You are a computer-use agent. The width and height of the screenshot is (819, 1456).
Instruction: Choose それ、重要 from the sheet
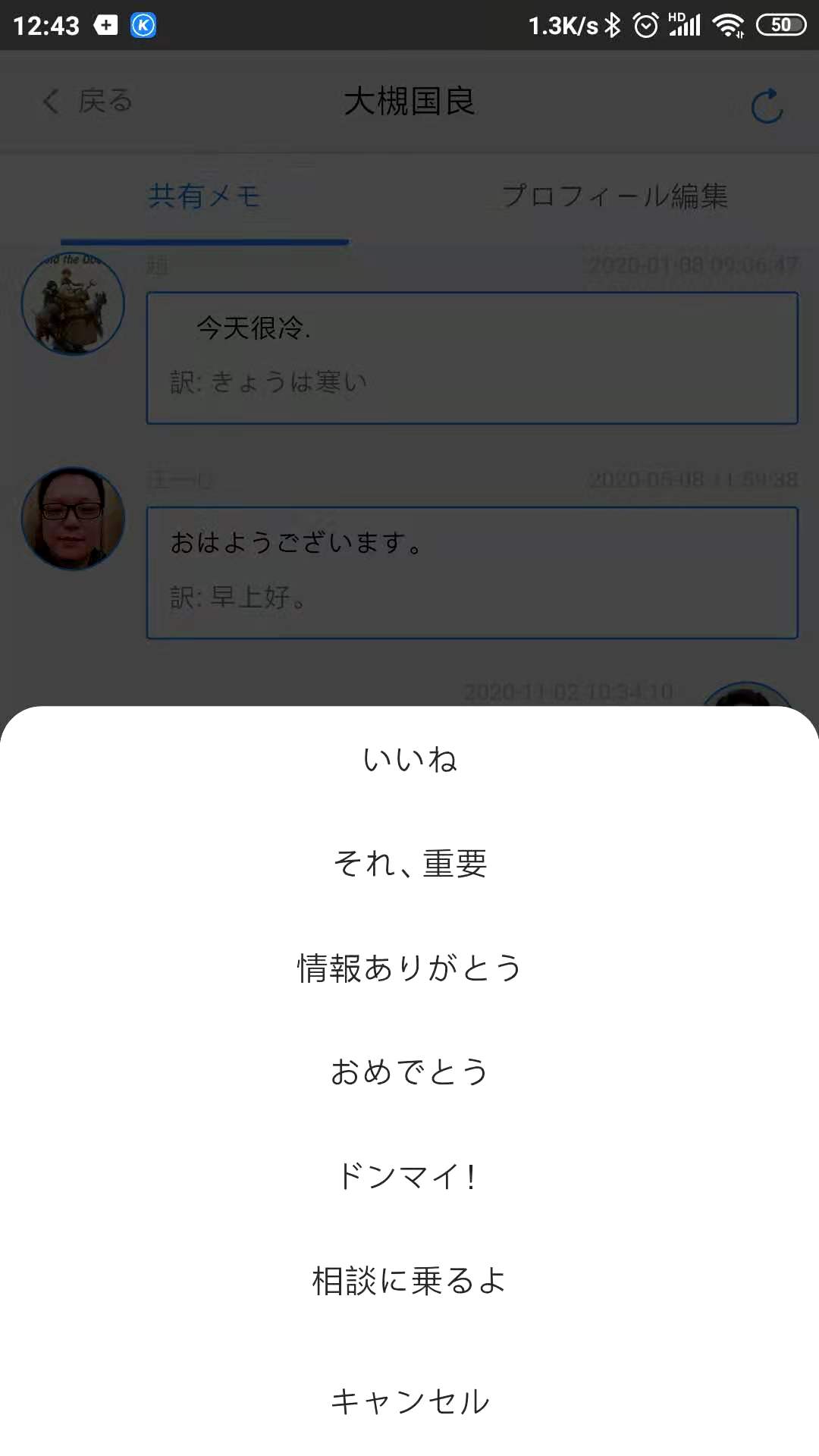(409, 863)
